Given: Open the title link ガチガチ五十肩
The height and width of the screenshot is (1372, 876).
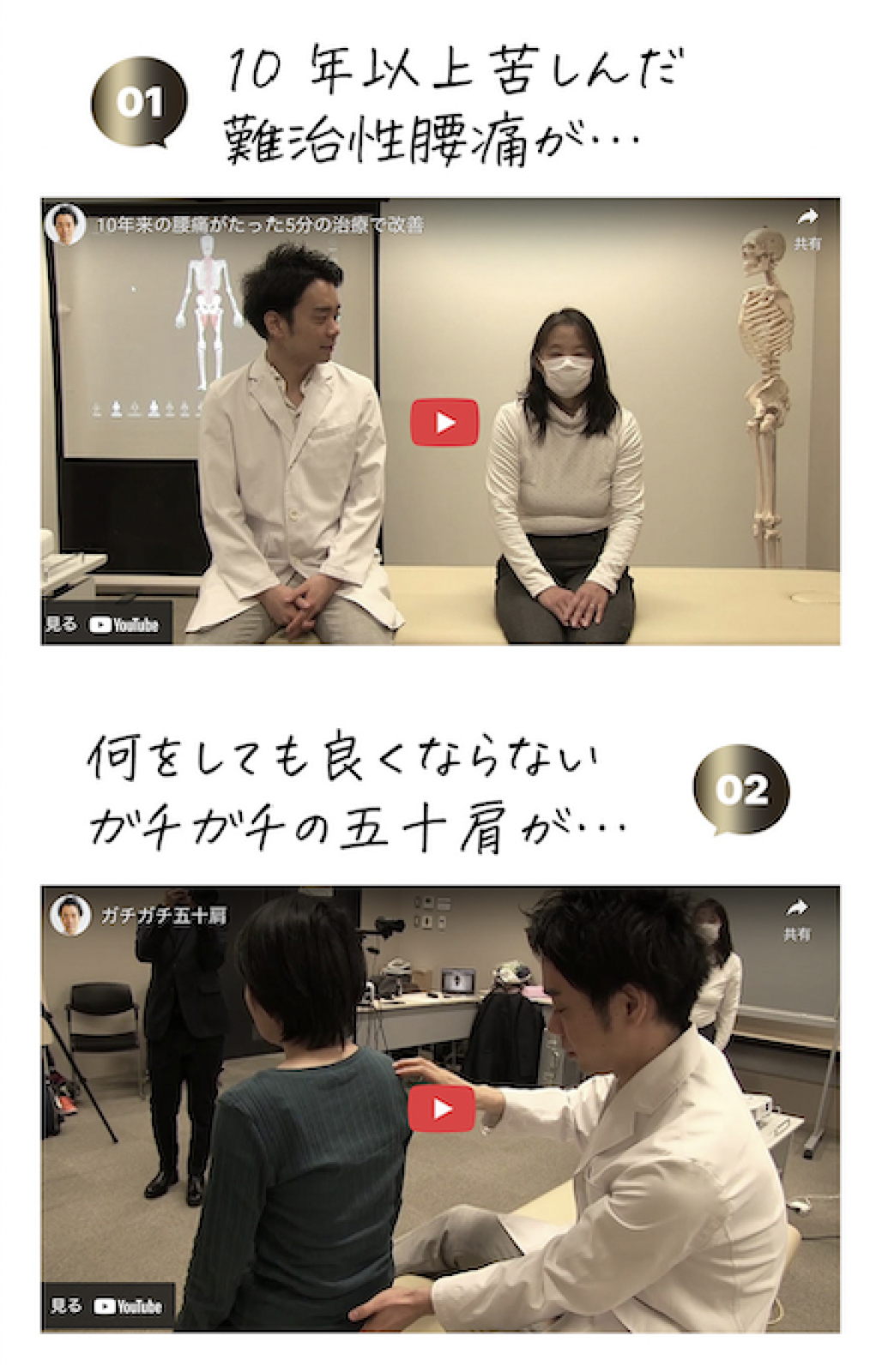Looking at the screenshot, I should [163, 916].
